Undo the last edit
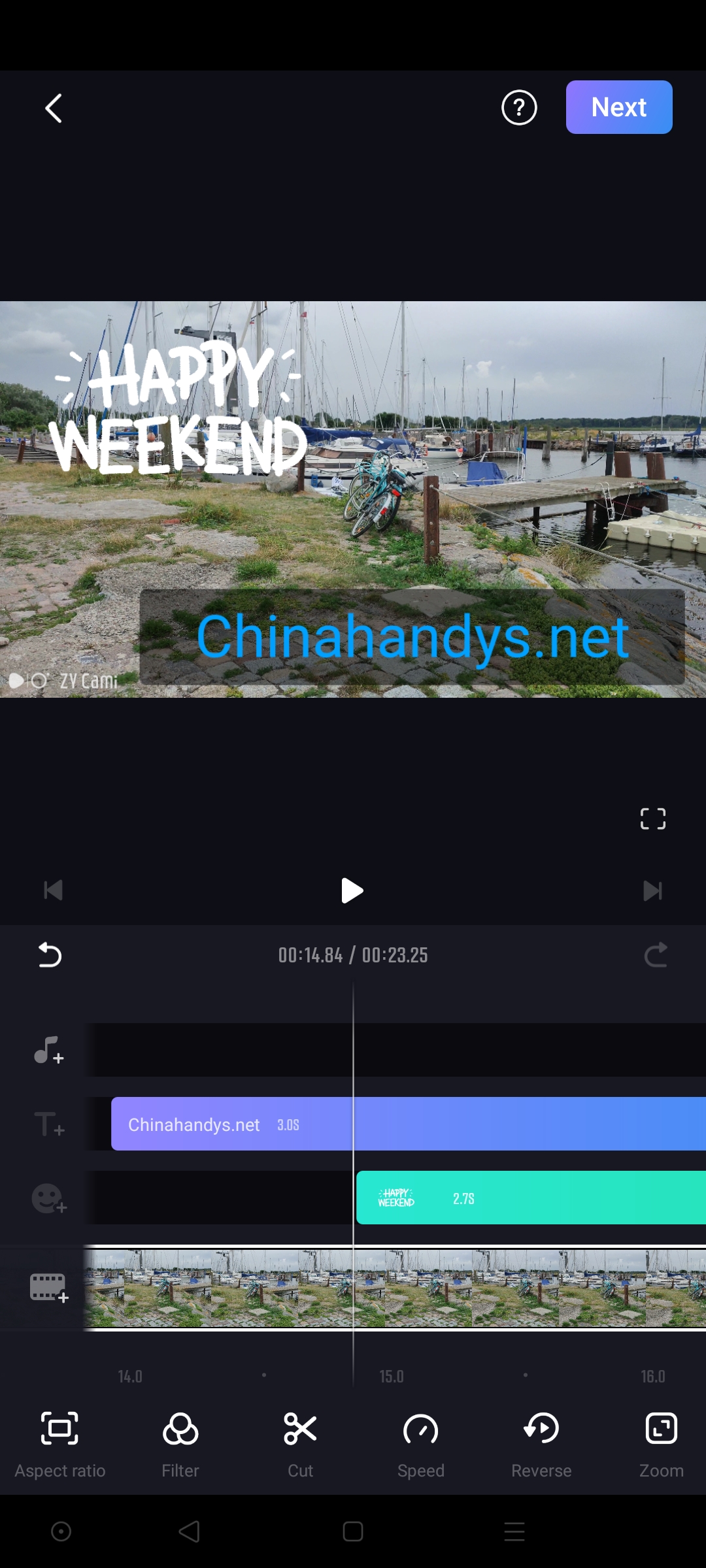Viewport: 706px width, 1568px height. pos(50,955)
